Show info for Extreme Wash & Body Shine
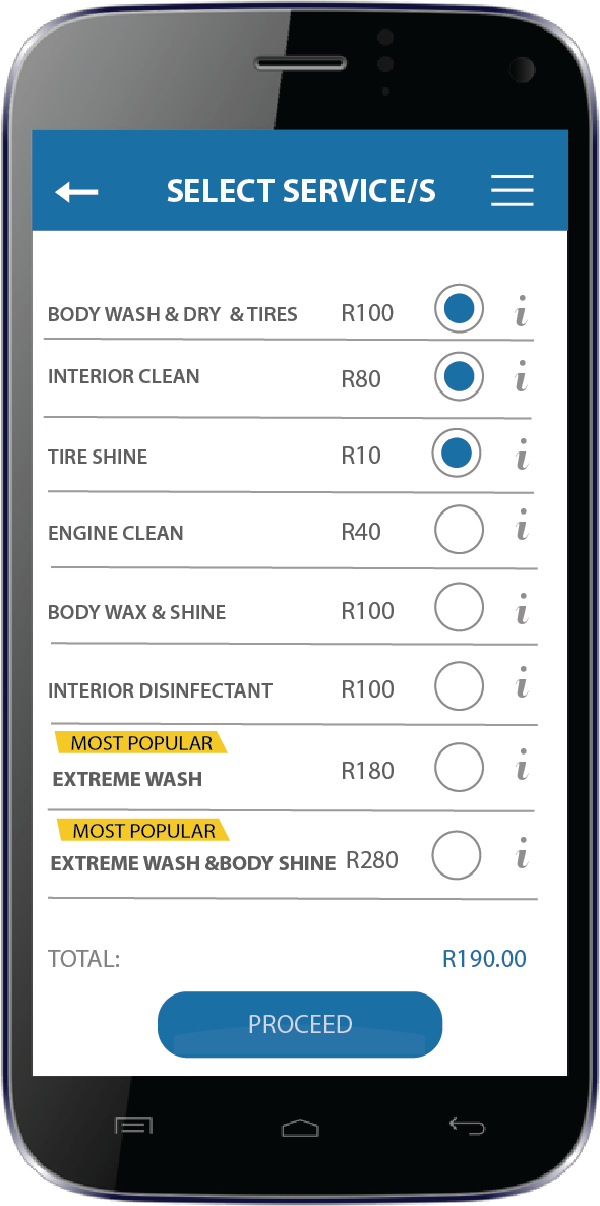The height and width of the screenshot is (1206, 600). pyautogui.click(x=521, y=856)
